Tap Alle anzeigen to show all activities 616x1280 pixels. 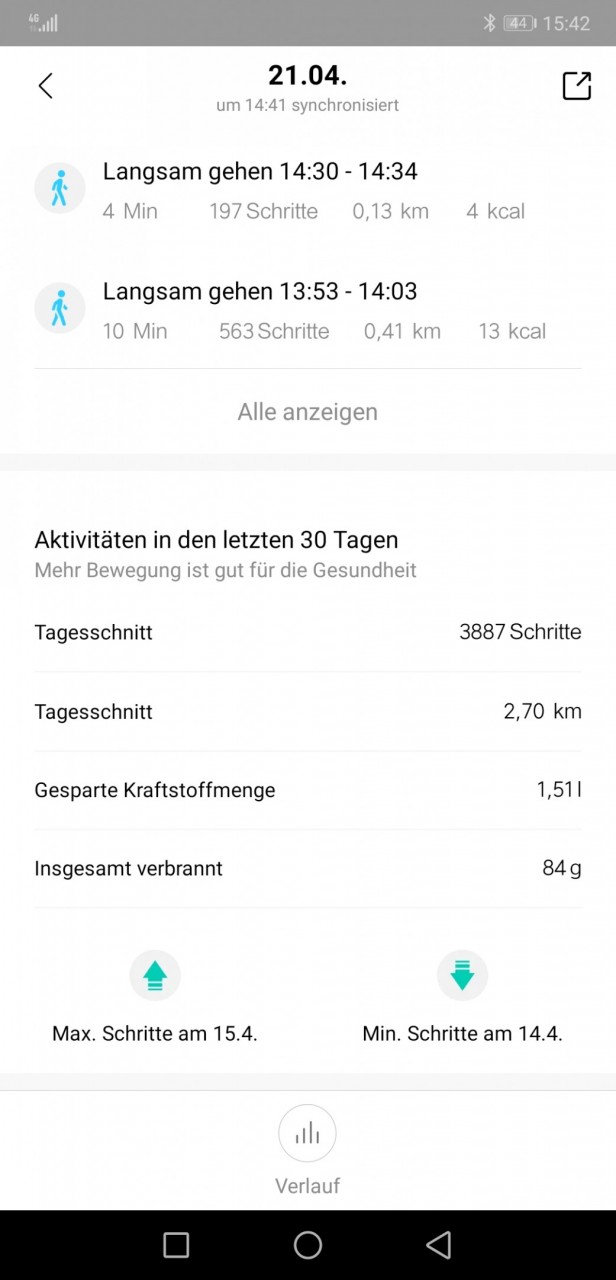point(308,412)
